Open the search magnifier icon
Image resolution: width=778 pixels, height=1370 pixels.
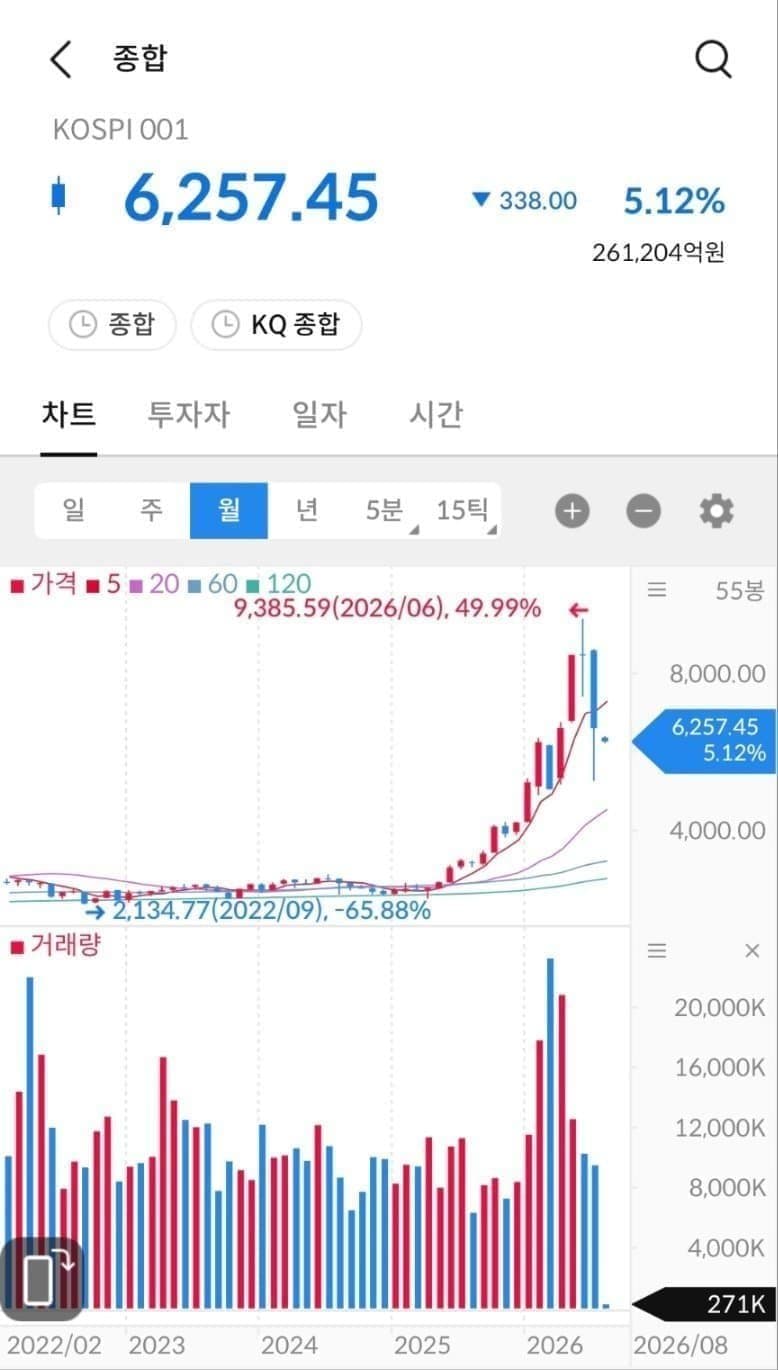(x=713, y=59)
